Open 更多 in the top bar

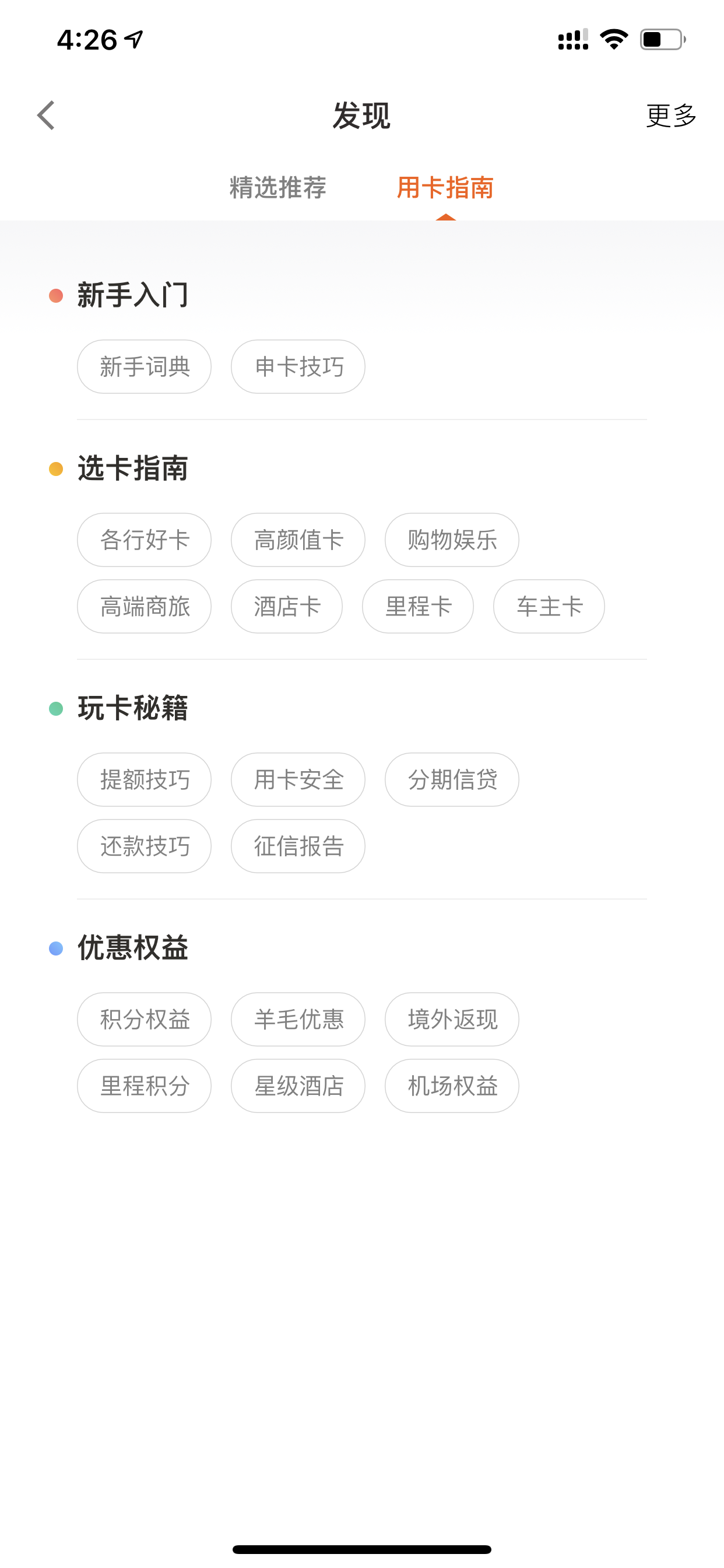671,115
